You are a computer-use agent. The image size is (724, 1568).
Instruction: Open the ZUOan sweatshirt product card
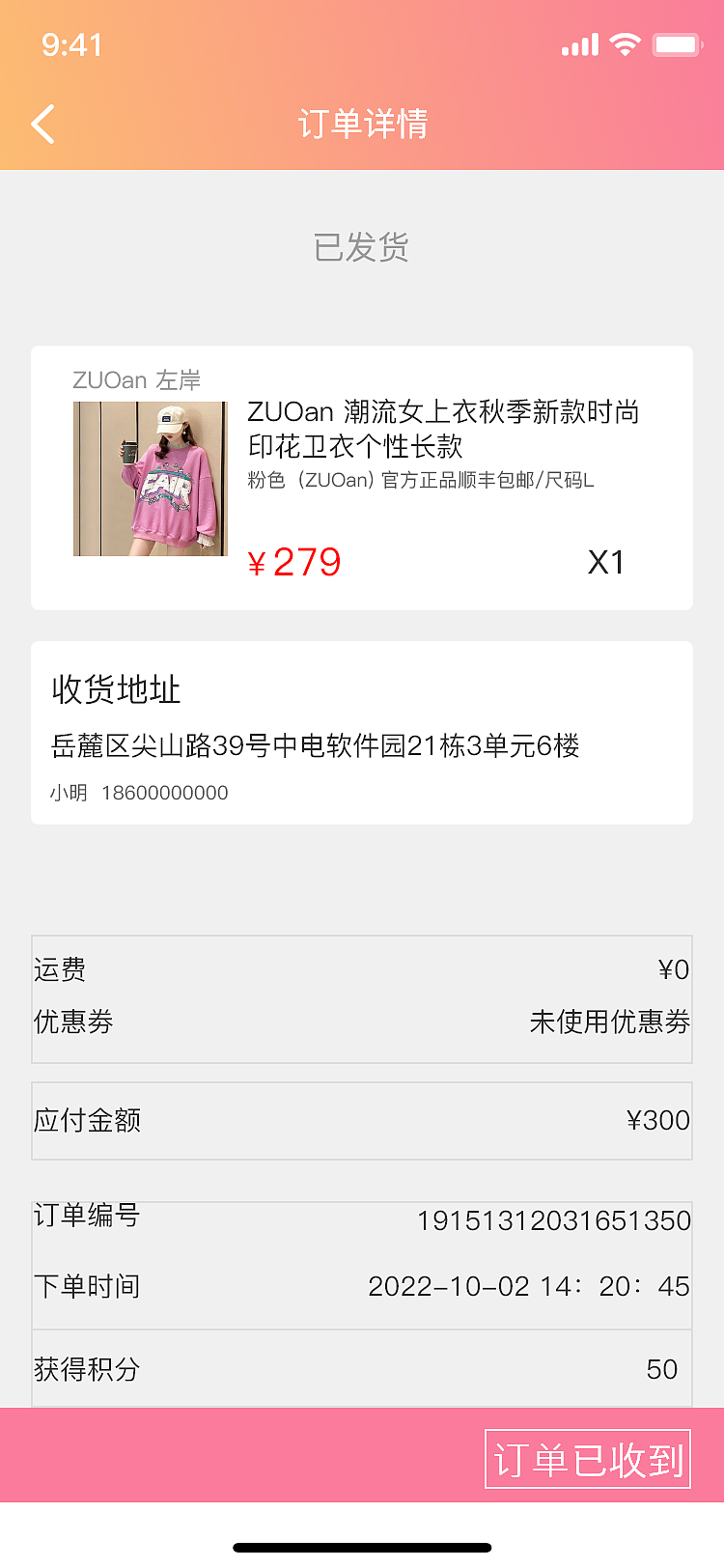tap(361, 478)
